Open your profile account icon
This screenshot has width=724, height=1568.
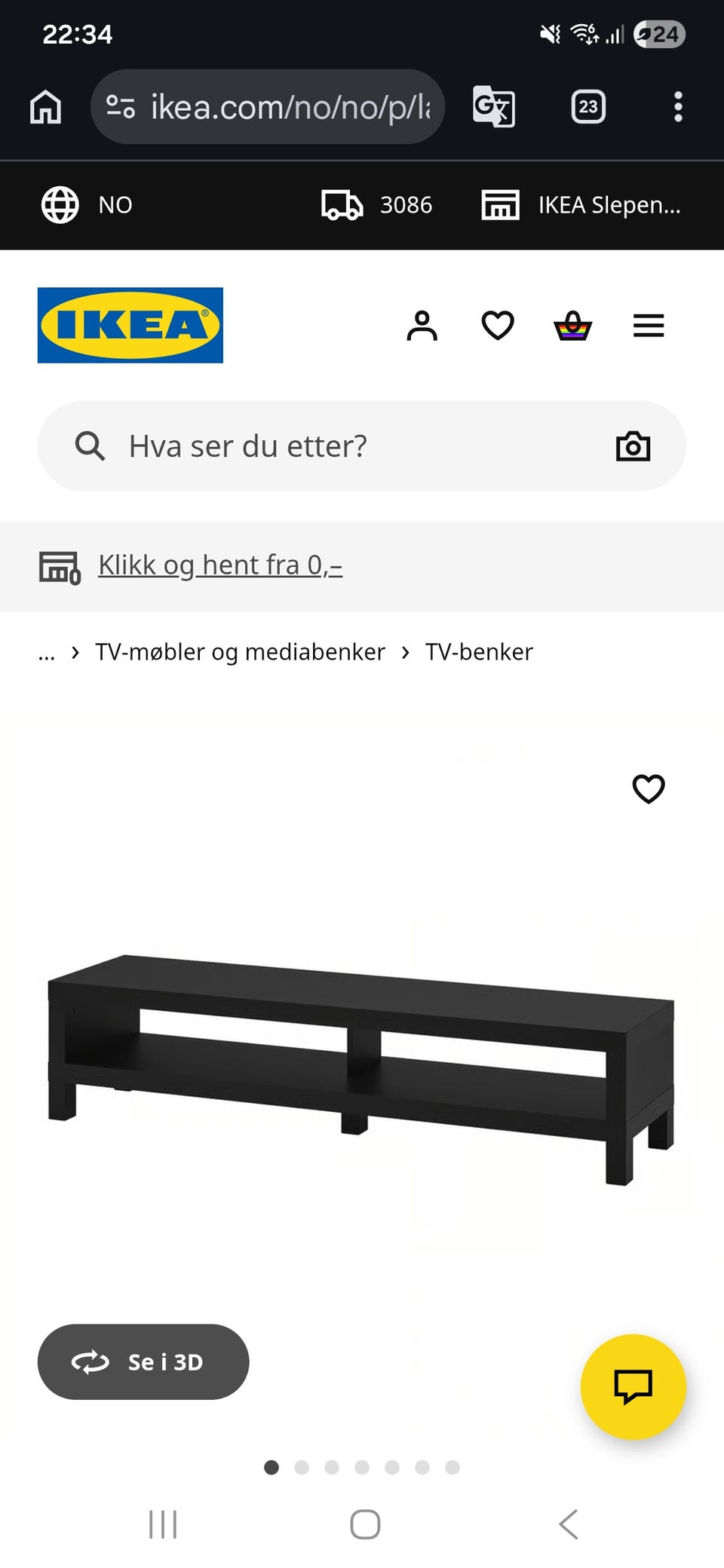click(x=422, y=326)
